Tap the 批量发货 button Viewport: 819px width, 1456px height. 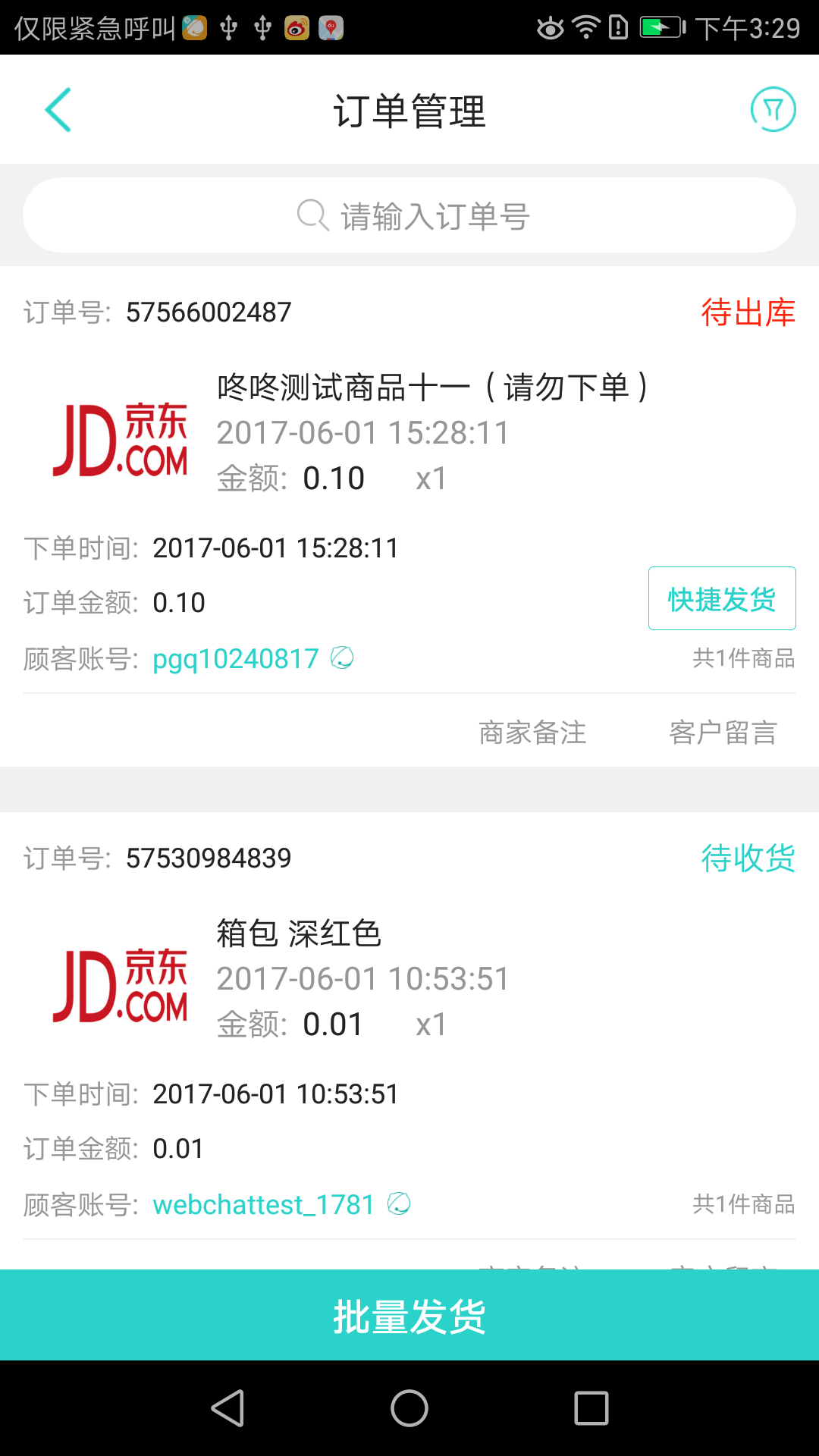pos(409,1315)
